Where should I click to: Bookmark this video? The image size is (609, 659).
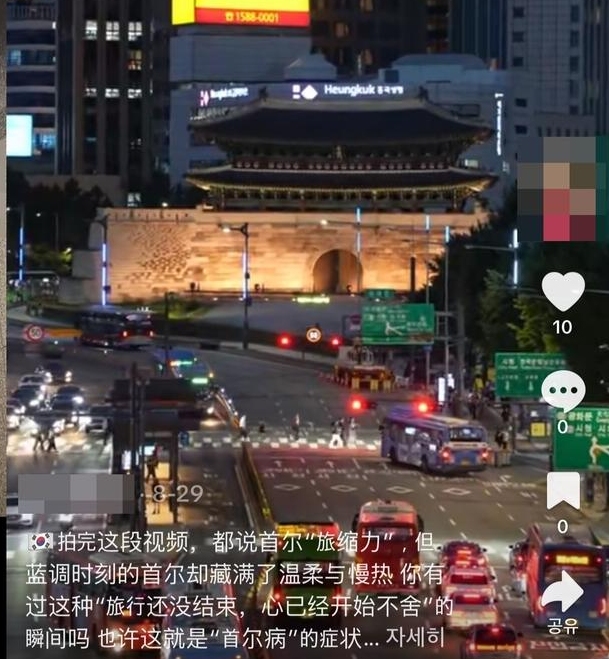[563, 490]
